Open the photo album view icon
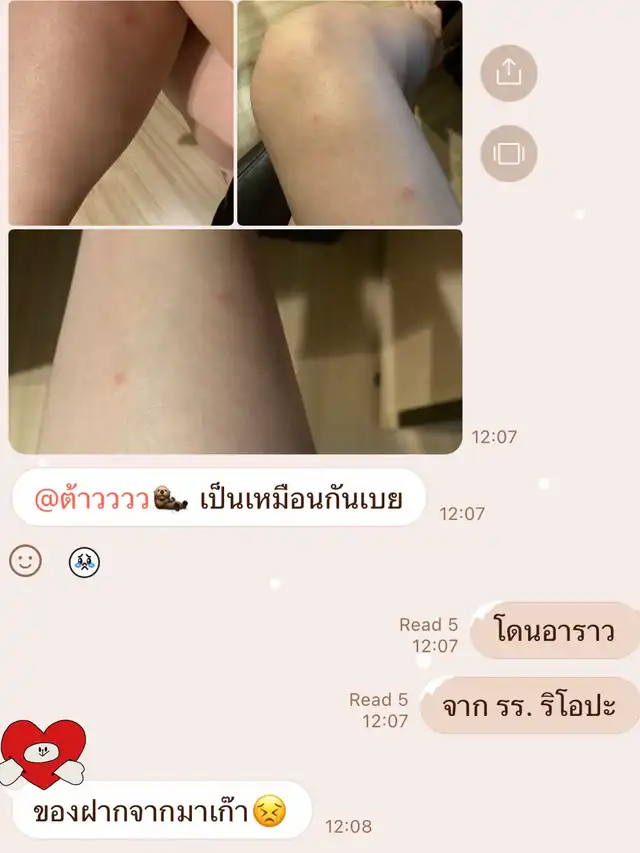This screenshot has height=853, width=640. pyautogui.click(x=509, y=154)
